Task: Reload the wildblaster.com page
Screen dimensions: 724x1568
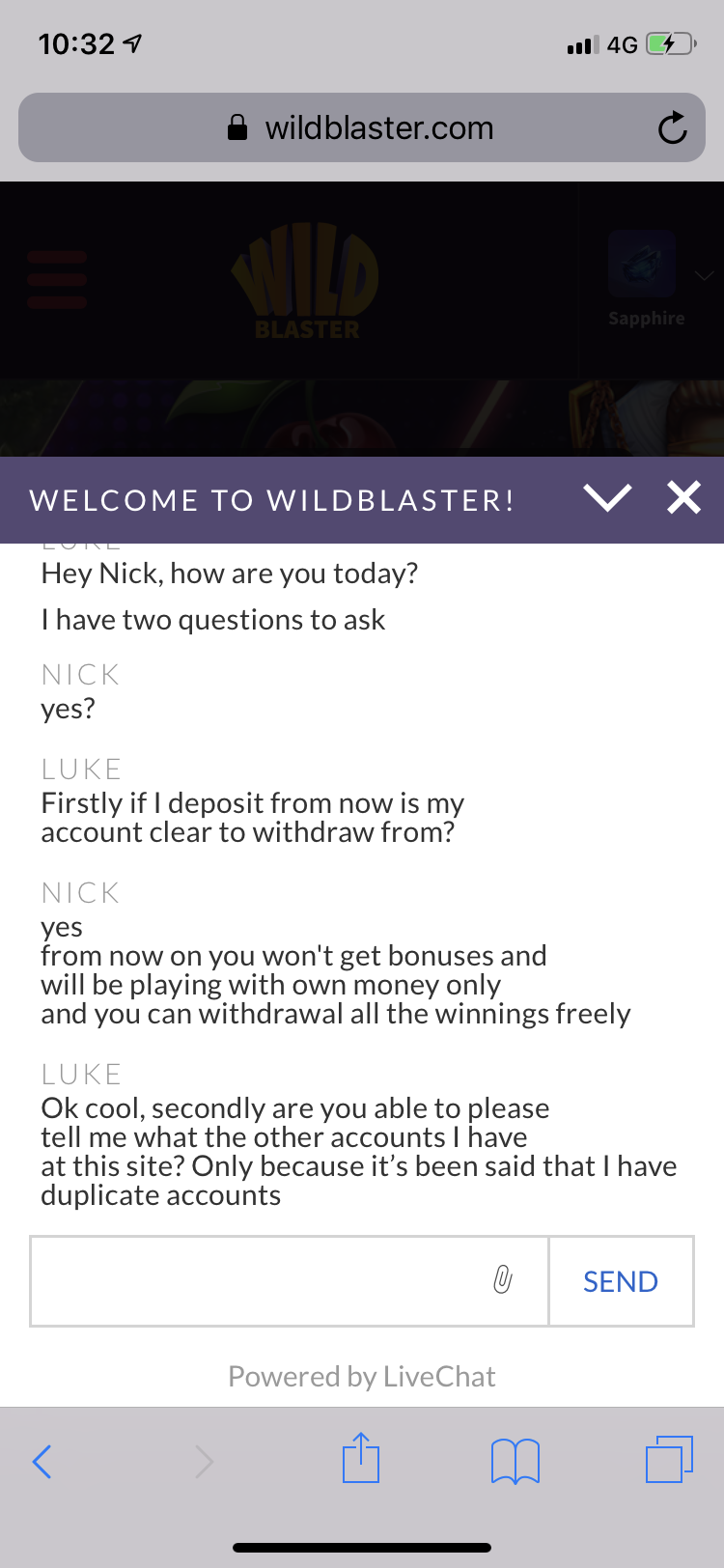Action: [x=672, y=128]
